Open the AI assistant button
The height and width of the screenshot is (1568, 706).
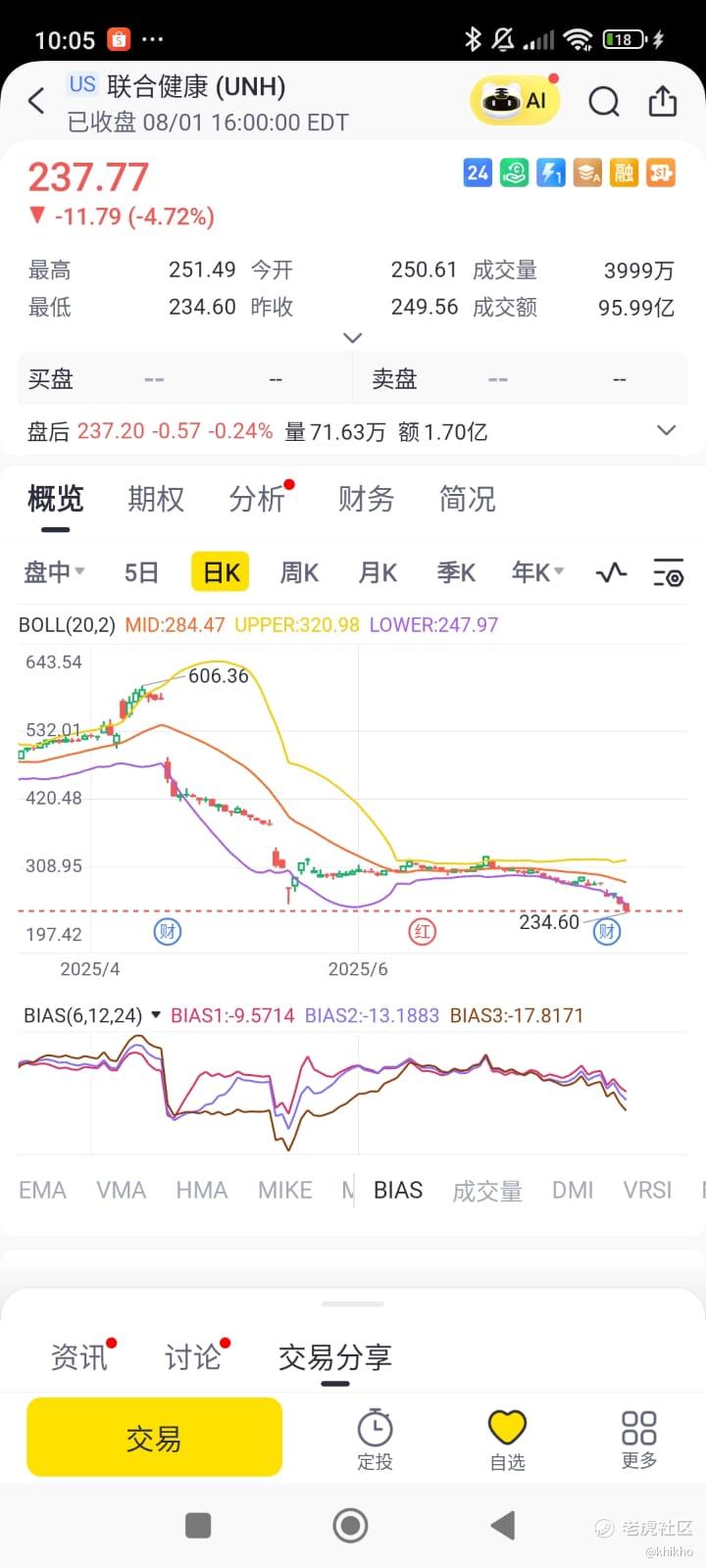pyautogui.click(x=515, y=101)
